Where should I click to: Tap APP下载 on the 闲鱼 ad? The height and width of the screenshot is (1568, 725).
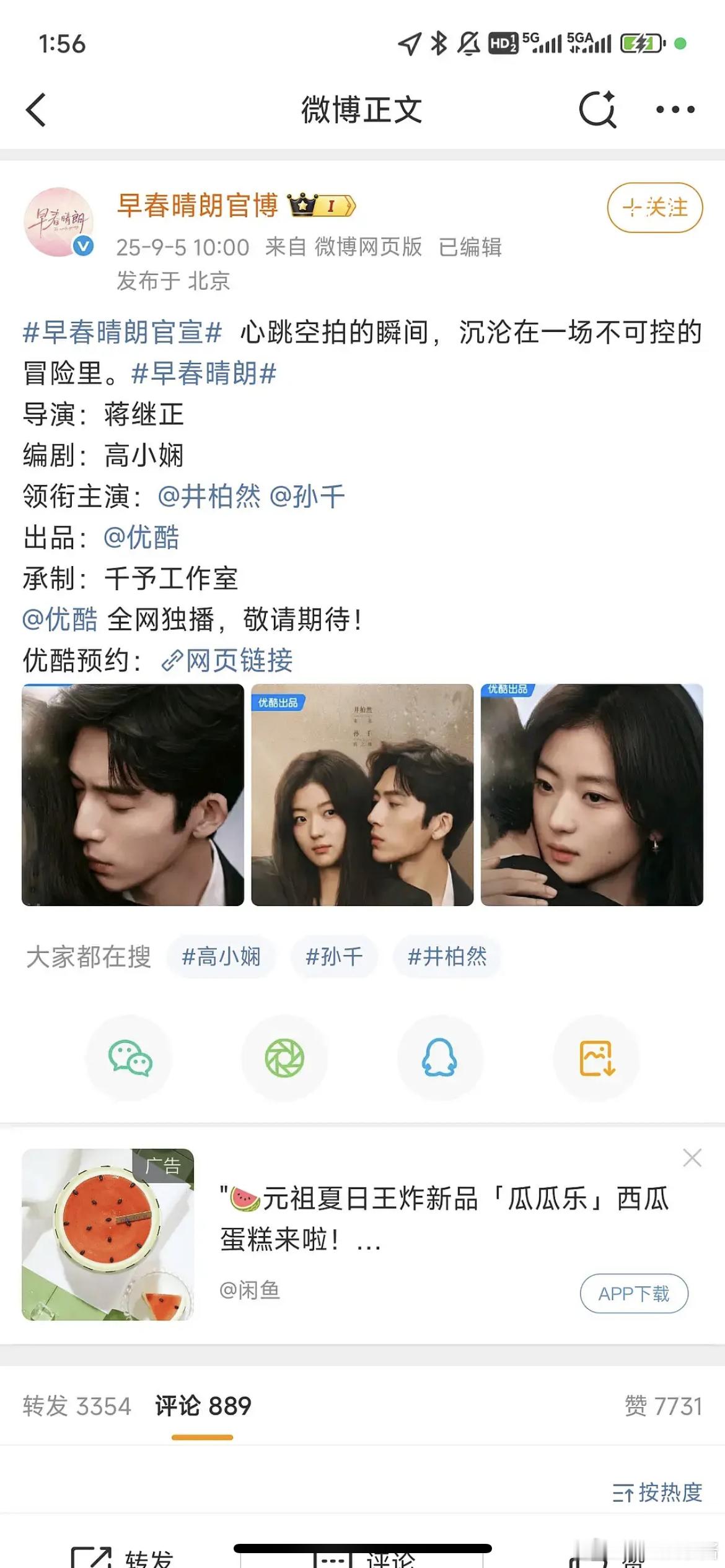point(633,1293)
